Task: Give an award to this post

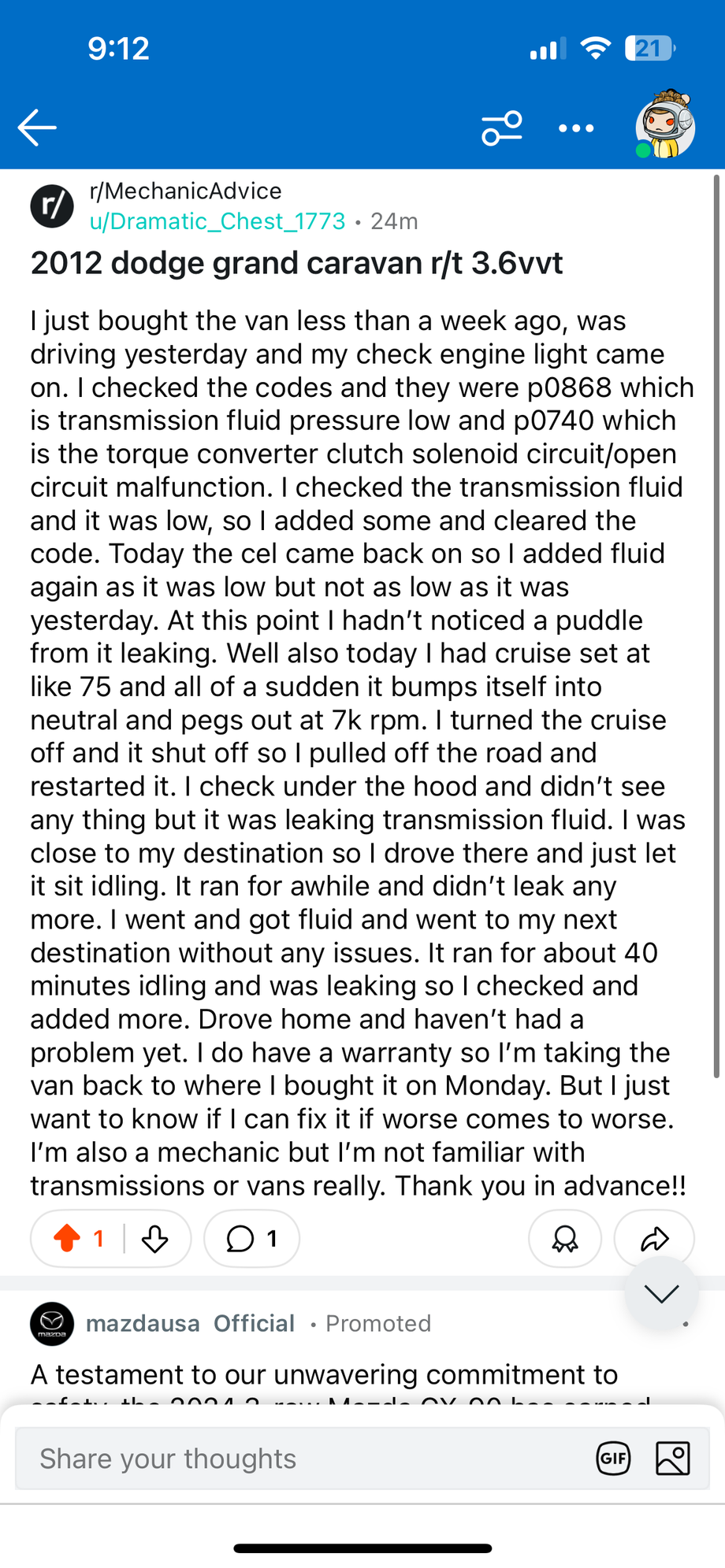Action: click(x=565, y=1239)
